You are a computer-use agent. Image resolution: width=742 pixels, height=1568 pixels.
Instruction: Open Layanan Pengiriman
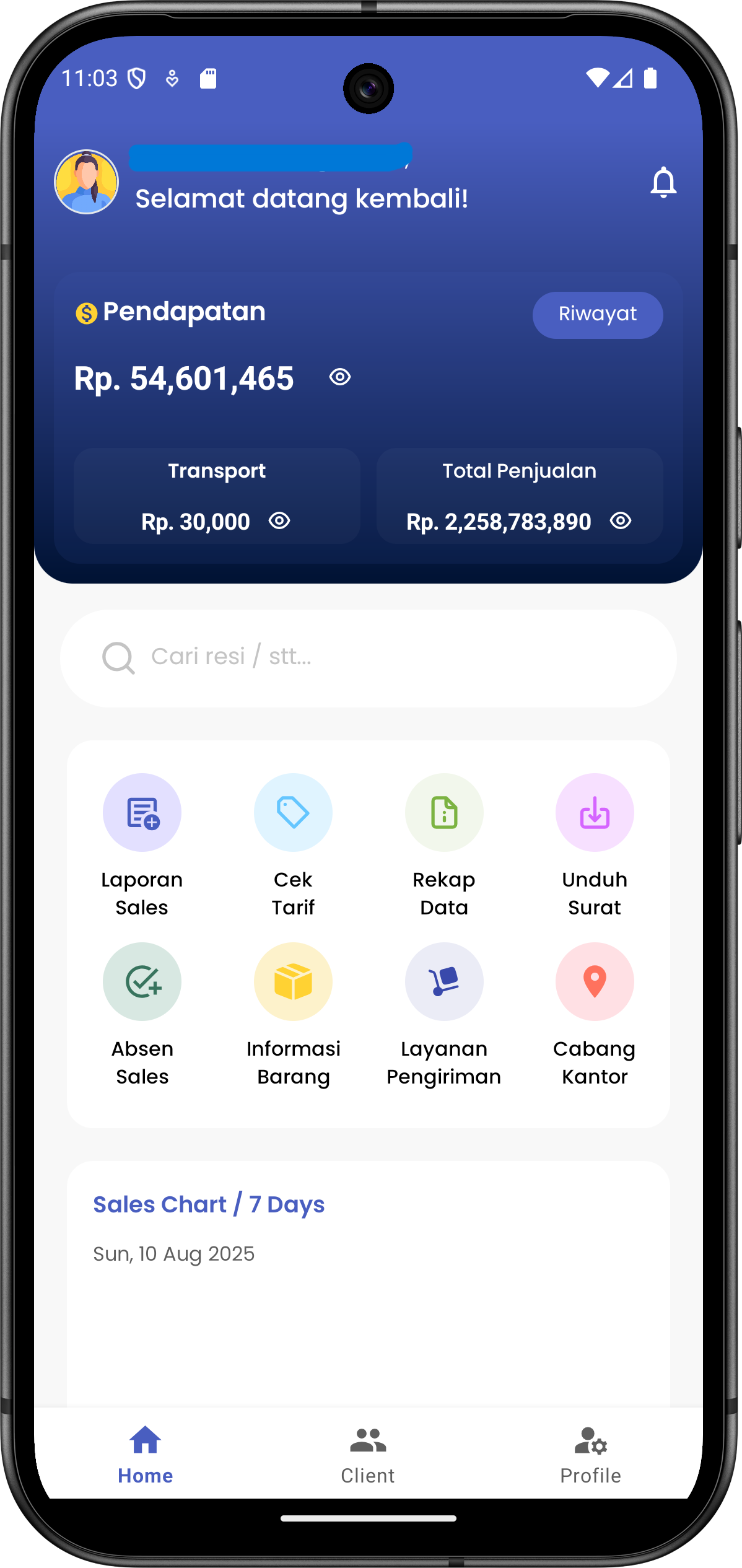click(x=444, y=982)
